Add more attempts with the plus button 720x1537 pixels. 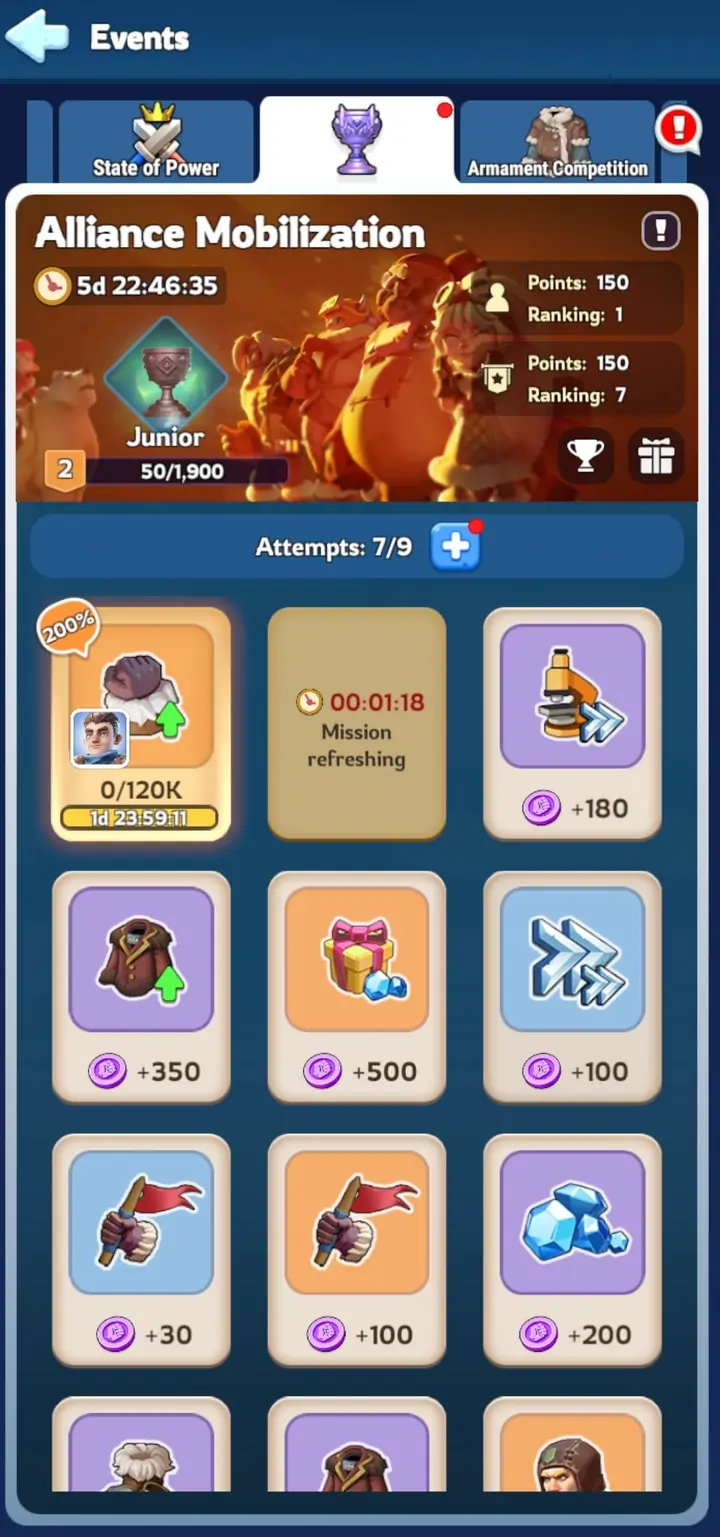tap(455, 546)
